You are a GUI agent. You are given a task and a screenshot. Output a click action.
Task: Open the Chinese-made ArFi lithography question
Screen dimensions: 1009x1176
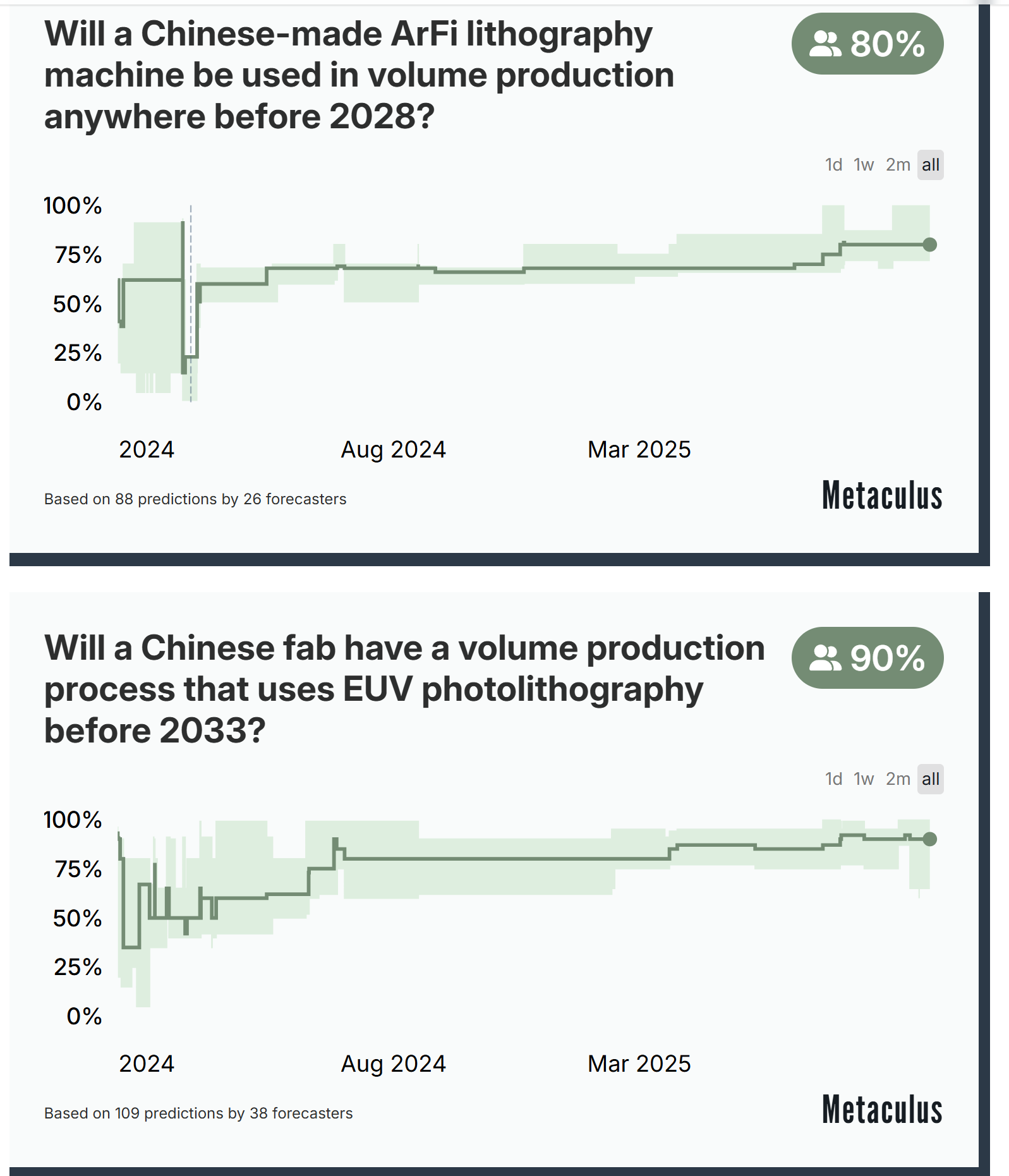click(358, 75)
